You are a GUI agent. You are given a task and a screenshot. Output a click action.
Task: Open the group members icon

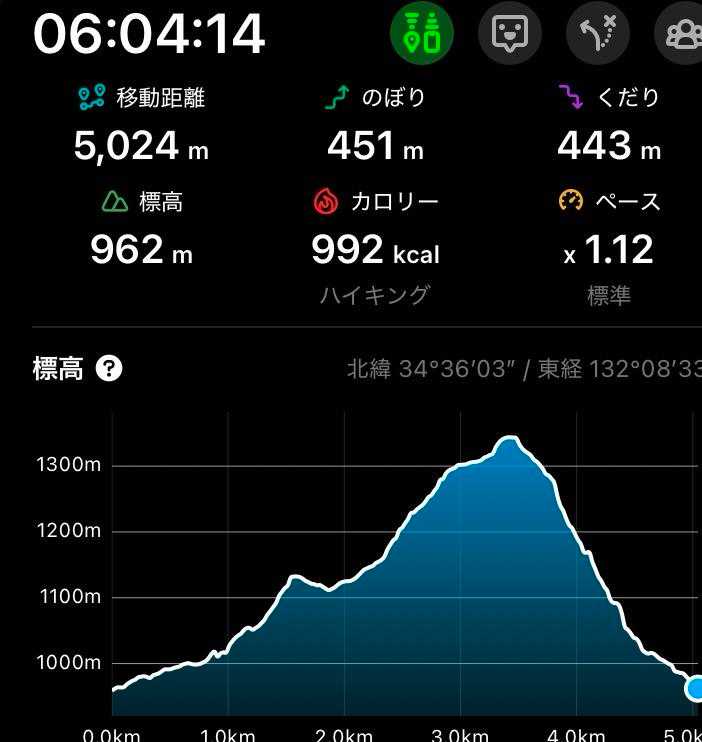point(682,33)
